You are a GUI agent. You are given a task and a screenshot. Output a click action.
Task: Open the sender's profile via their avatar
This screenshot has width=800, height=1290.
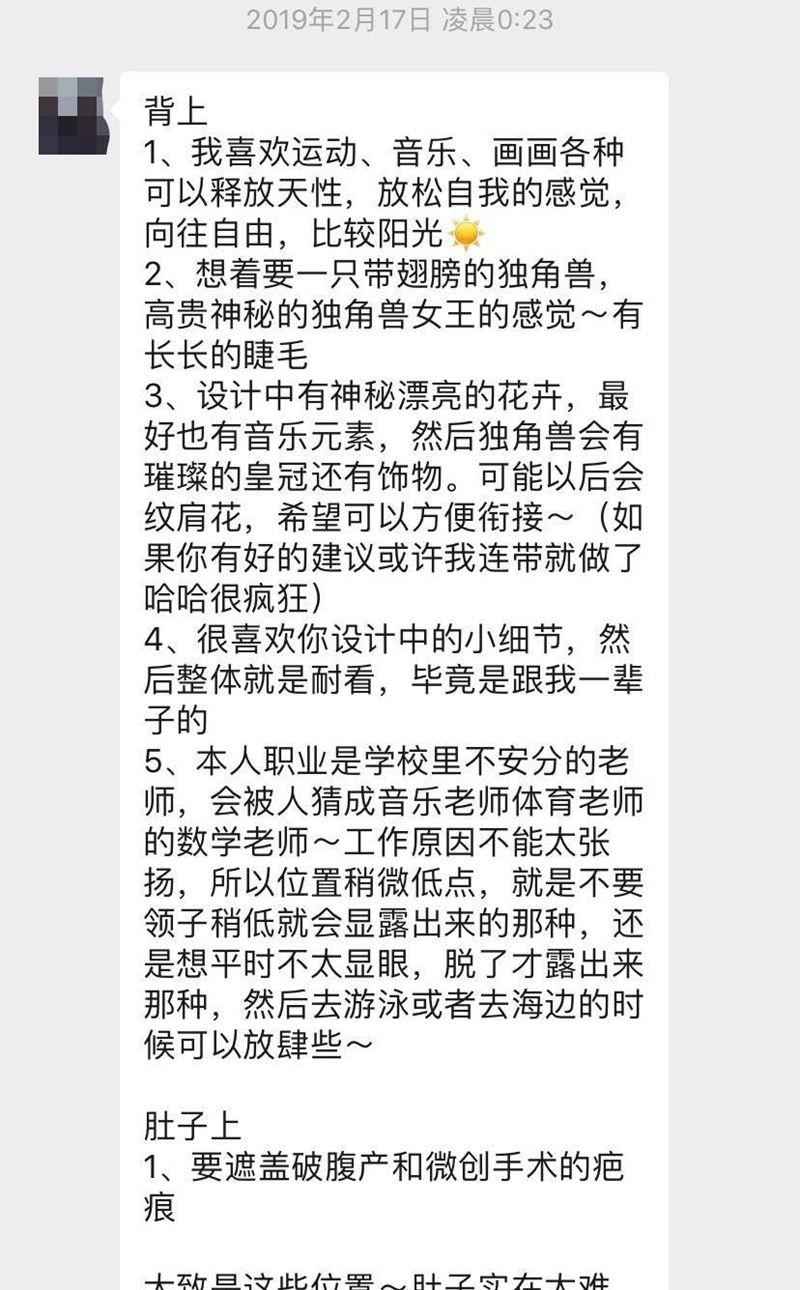point(71,115)
